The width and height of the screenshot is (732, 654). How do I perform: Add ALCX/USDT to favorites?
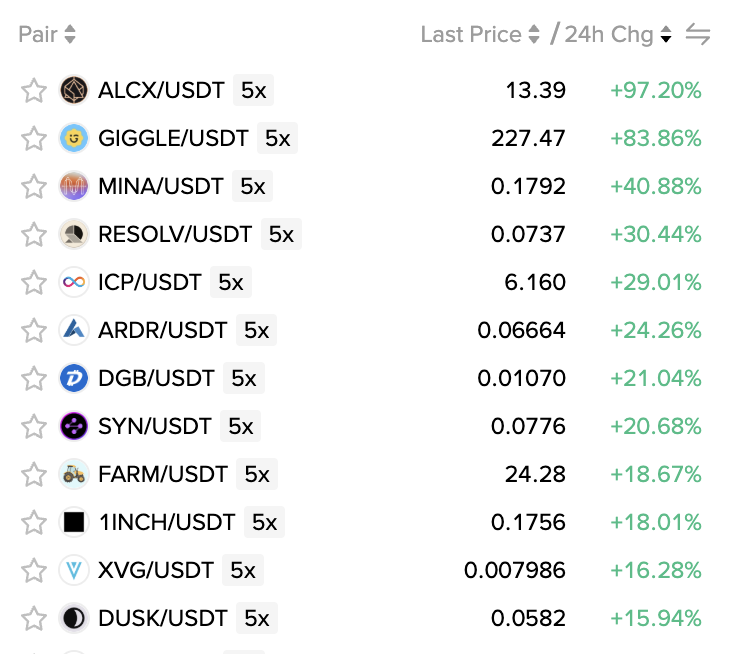pos(34,91)
